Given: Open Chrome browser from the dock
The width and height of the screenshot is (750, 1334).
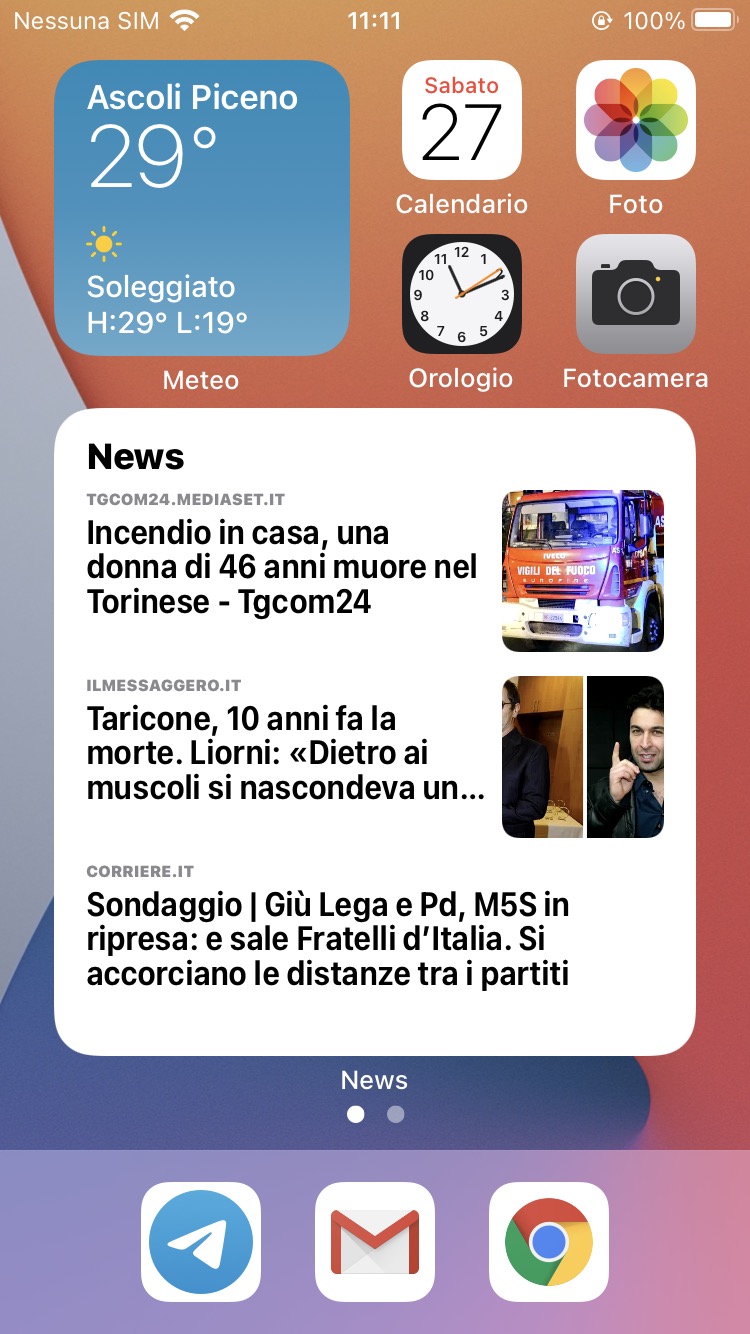Looking at the screenshot, I should point(548,1242).
